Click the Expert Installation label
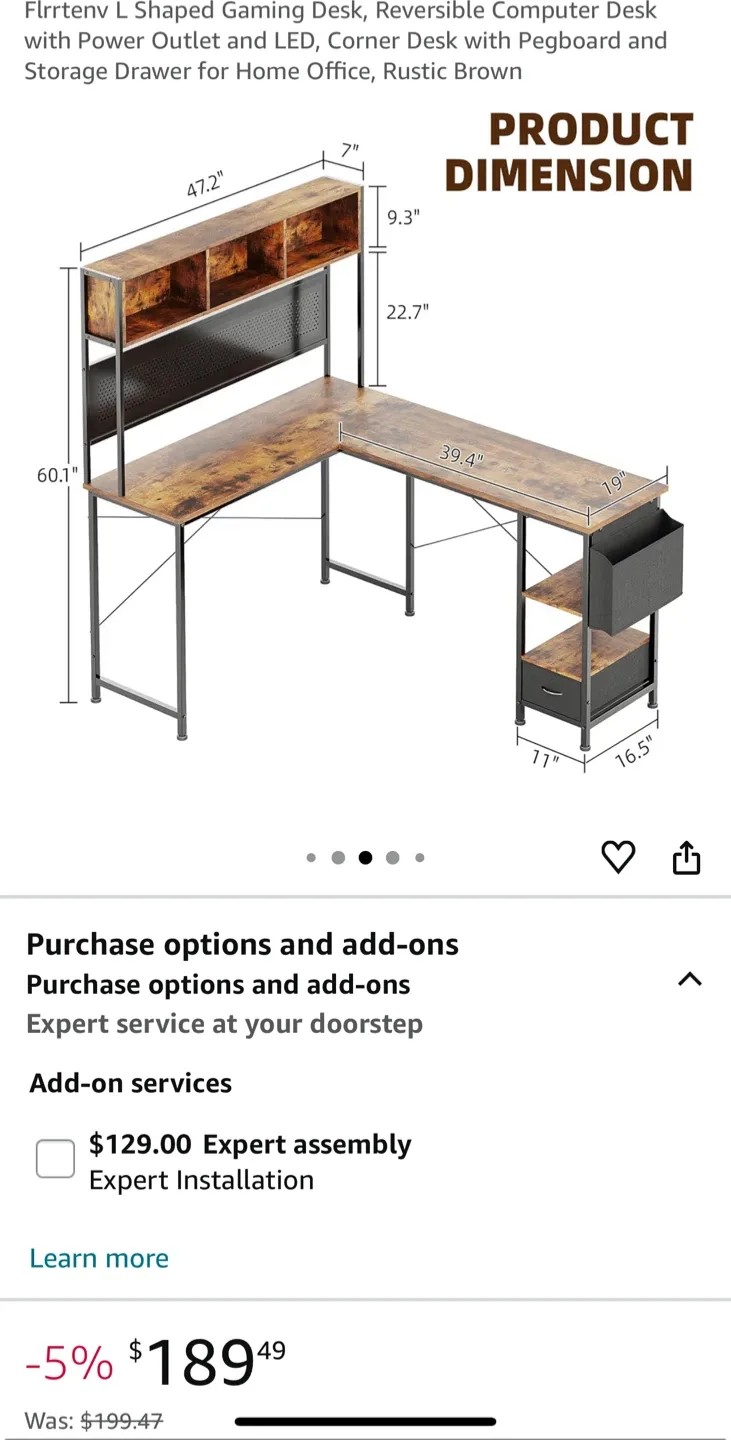This screenshot has width=731, height=1440. click(x=201, y=1180)
